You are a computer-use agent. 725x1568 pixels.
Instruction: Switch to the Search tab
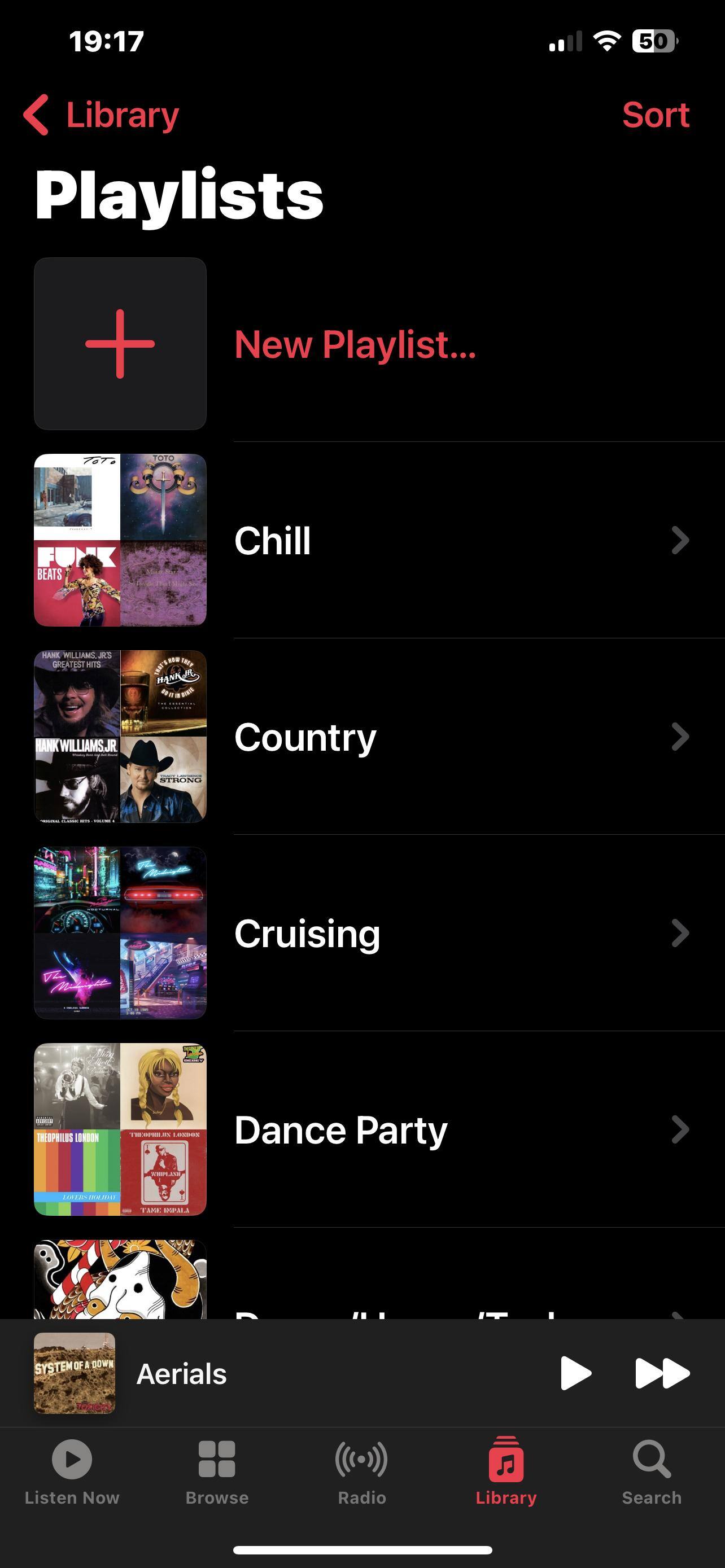coord(652,1472)
